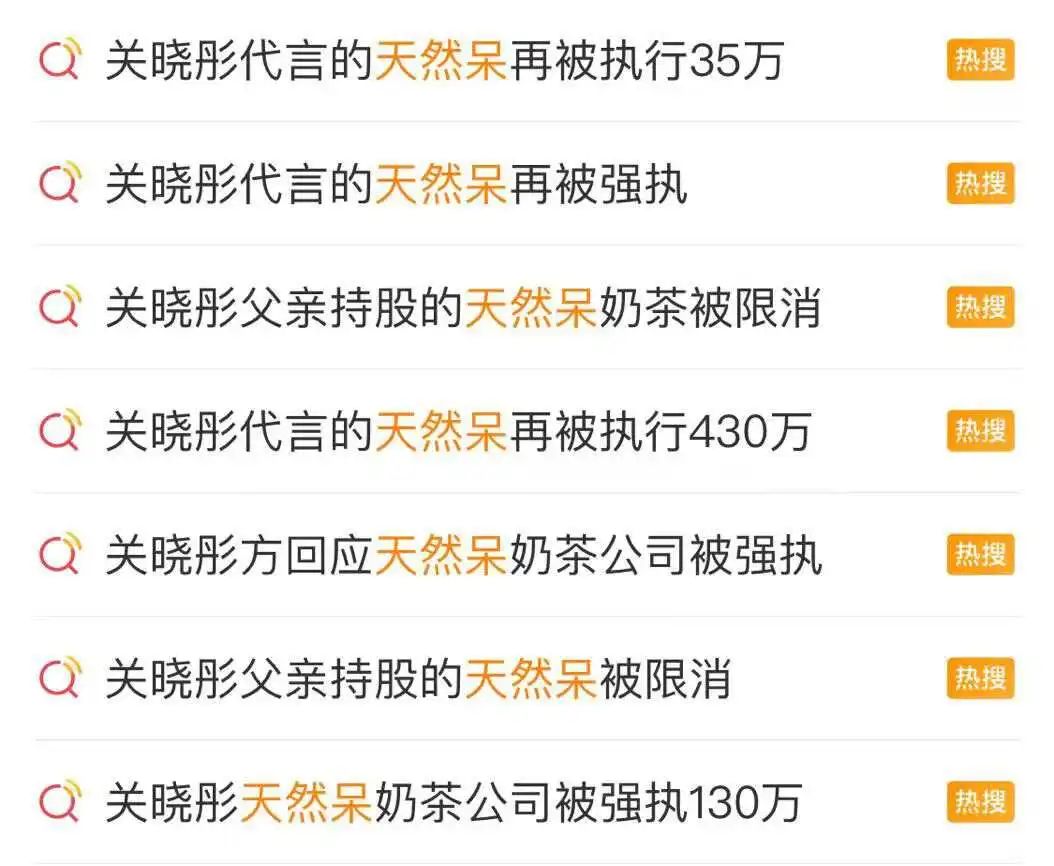Select suggestion 关晓彤代言的天然呆再被强执
Viewport: 1054px width, 866px height.
pyautogui.click(x=396, y=186)
